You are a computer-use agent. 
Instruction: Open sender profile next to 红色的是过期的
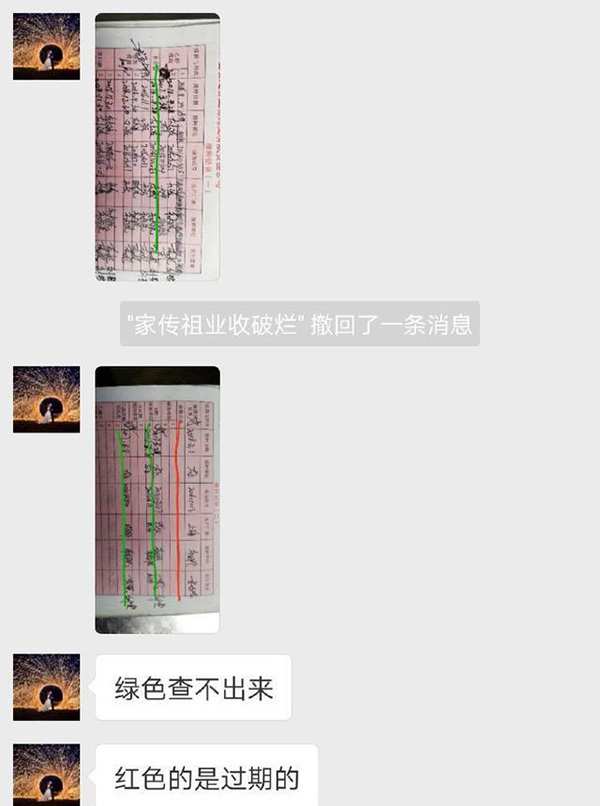click(46, 774)
